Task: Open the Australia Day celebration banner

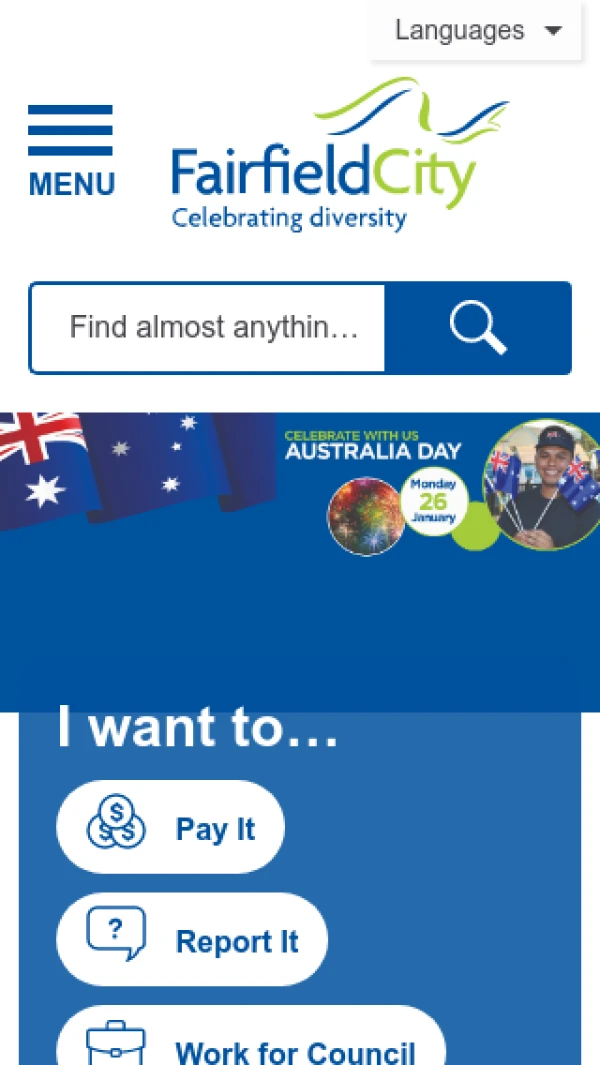Action: pyautogui.click(x=300, y=485)
